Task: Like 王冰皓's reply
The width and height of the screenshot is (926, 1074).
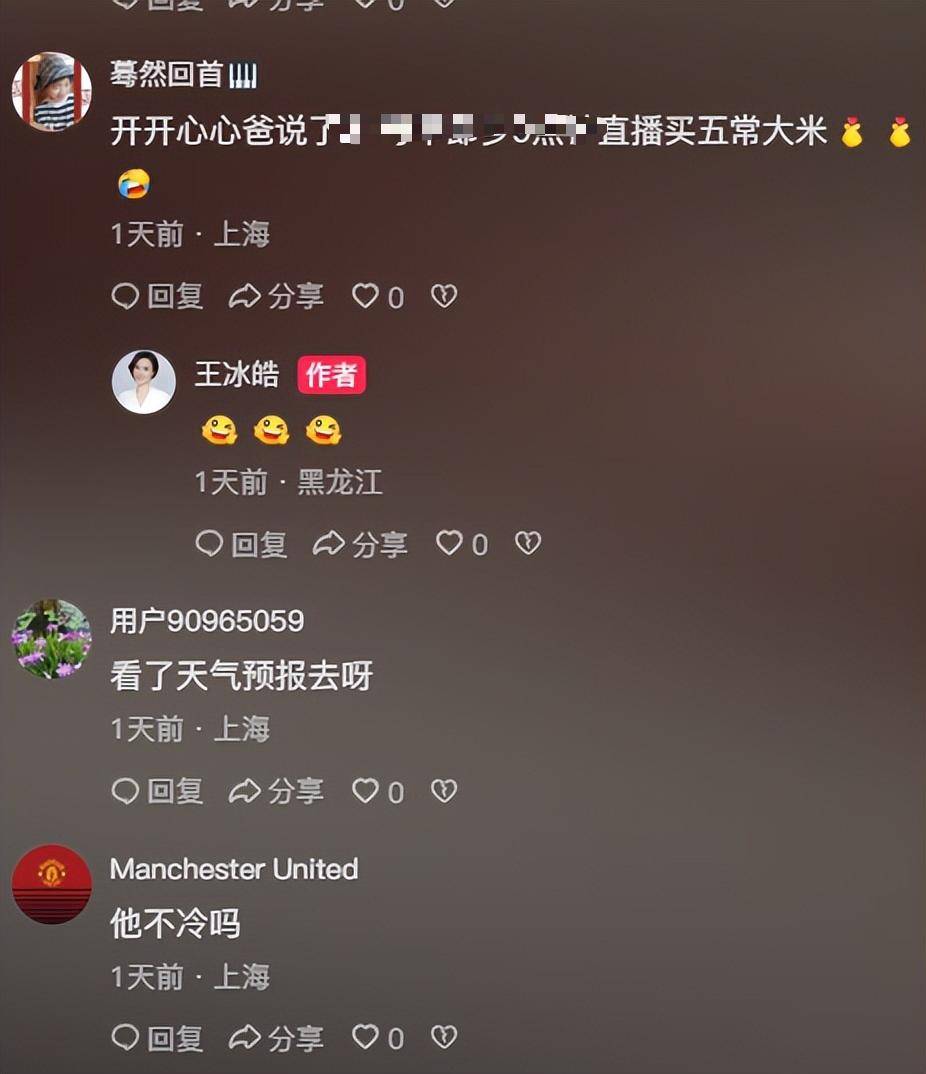Action: click(451, 544)
